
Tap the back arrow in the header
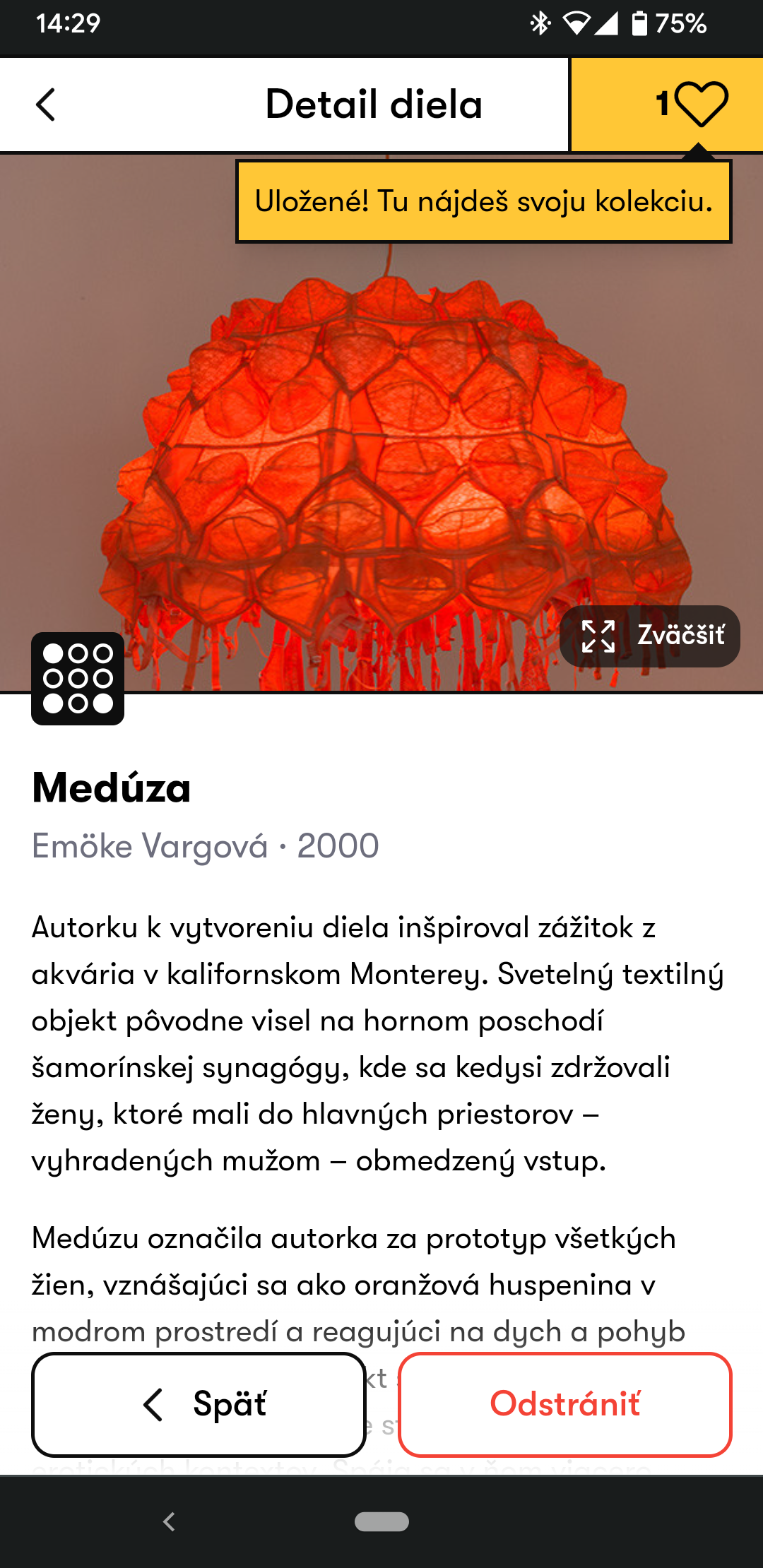pyautogui.click(x=46, y=105)
